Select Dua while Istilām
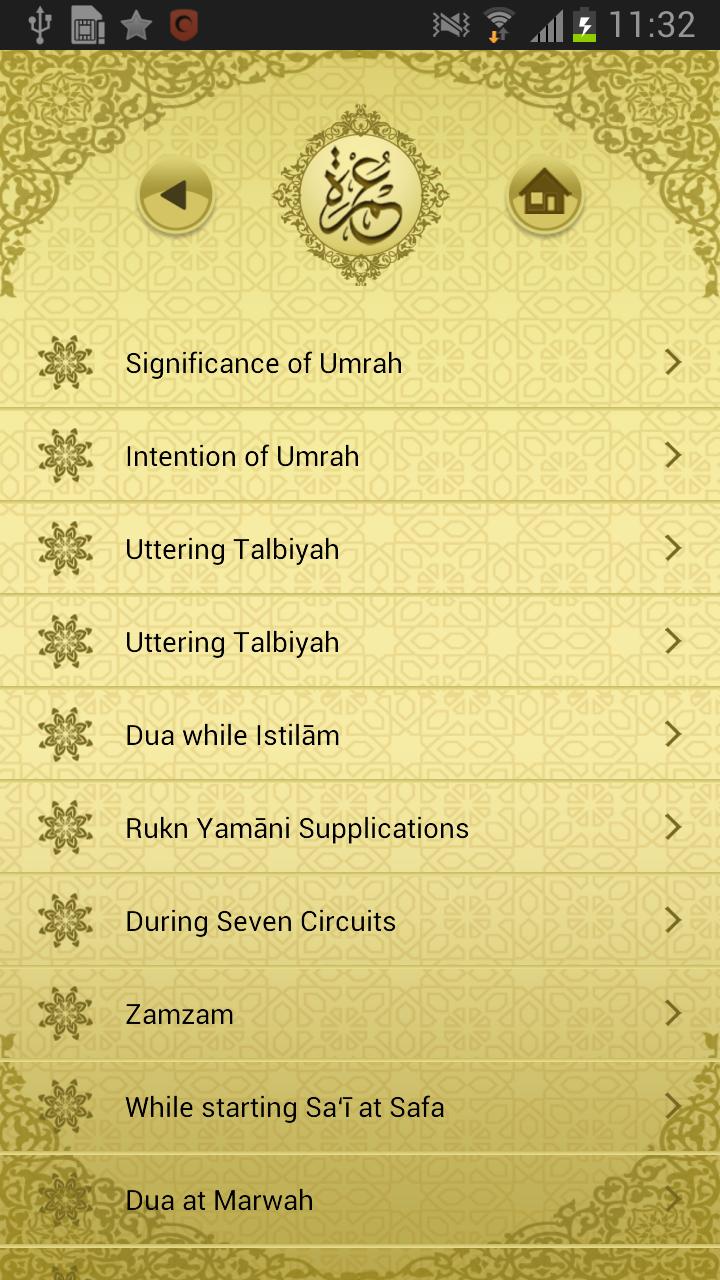This screenshot has width=720, height=1280. (x=360, y=734)
